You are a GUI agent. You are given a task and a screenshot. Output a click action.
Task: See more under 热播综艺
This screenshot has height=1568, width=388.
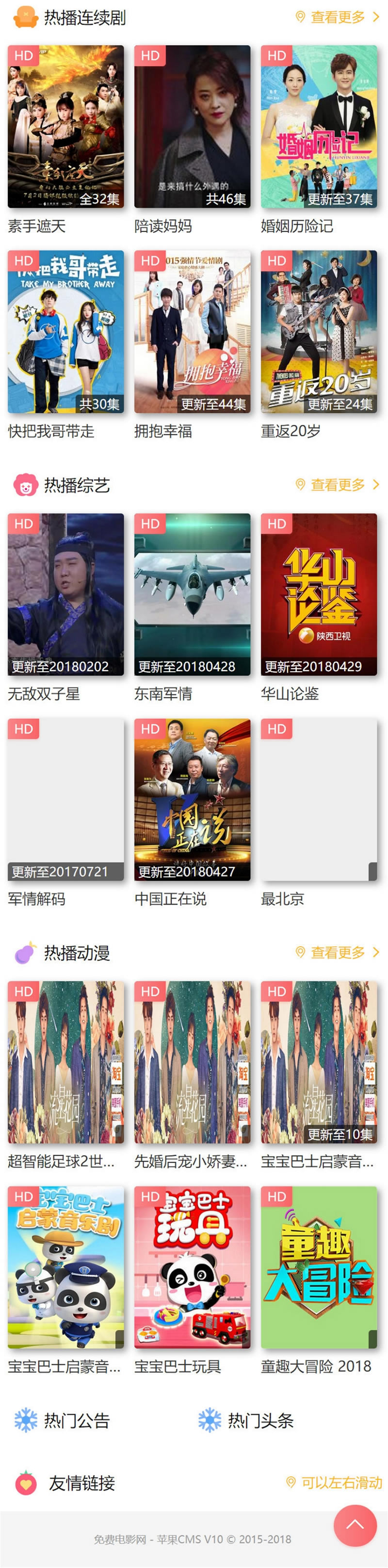pos(338,485)
